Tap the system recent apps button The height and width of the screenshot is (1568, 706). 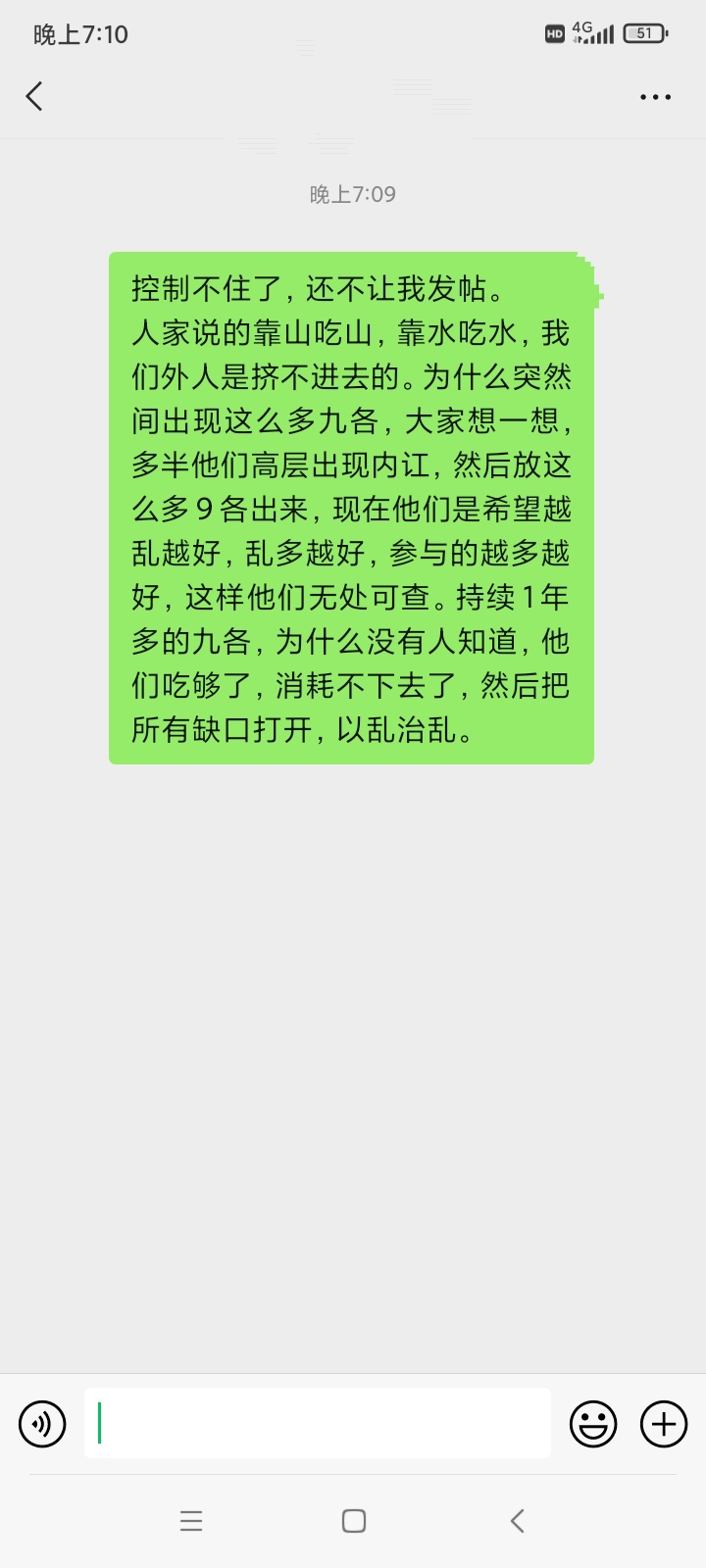pos(191,1521)
